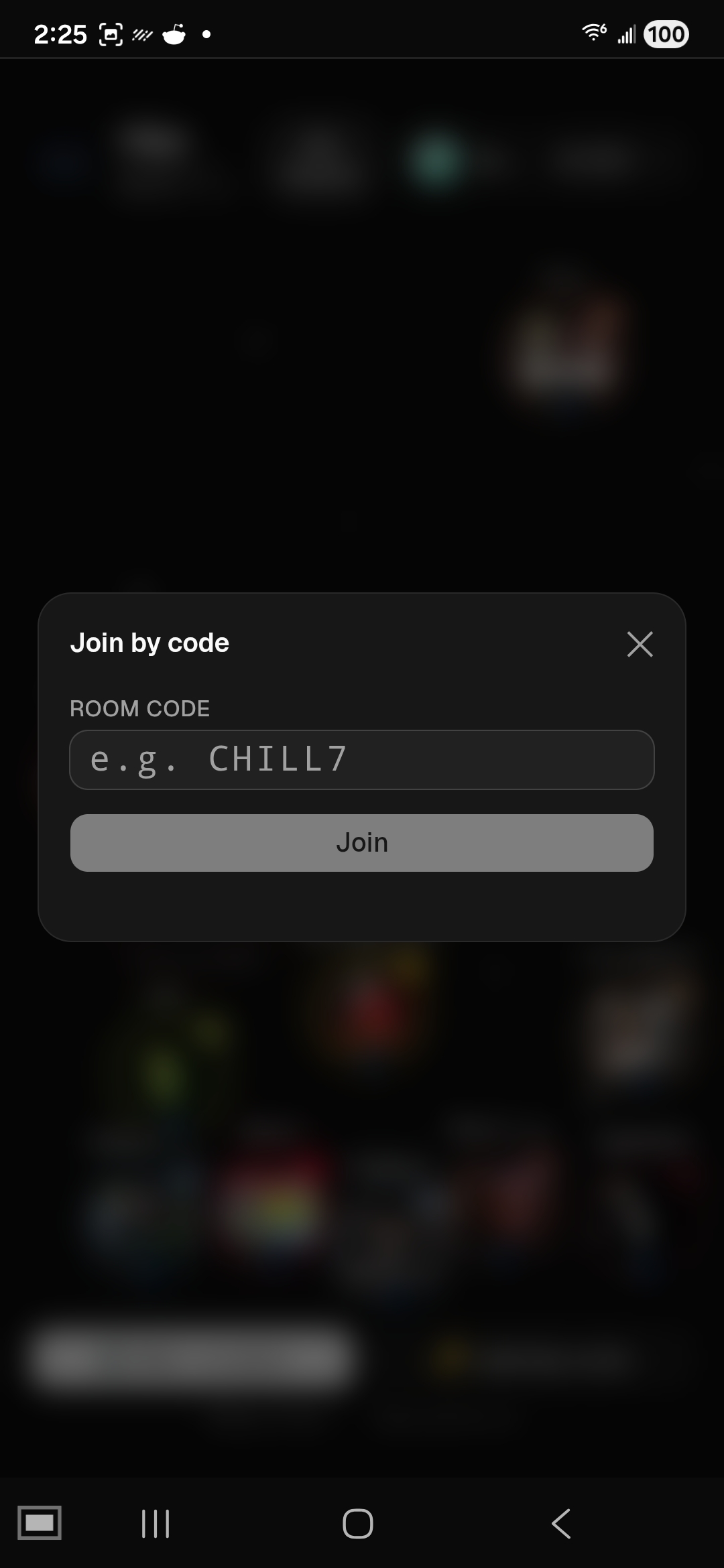Tap the ROOM CODE label
The height and width of the screenshot is (1568, 724).
click(x=139, y=708)
